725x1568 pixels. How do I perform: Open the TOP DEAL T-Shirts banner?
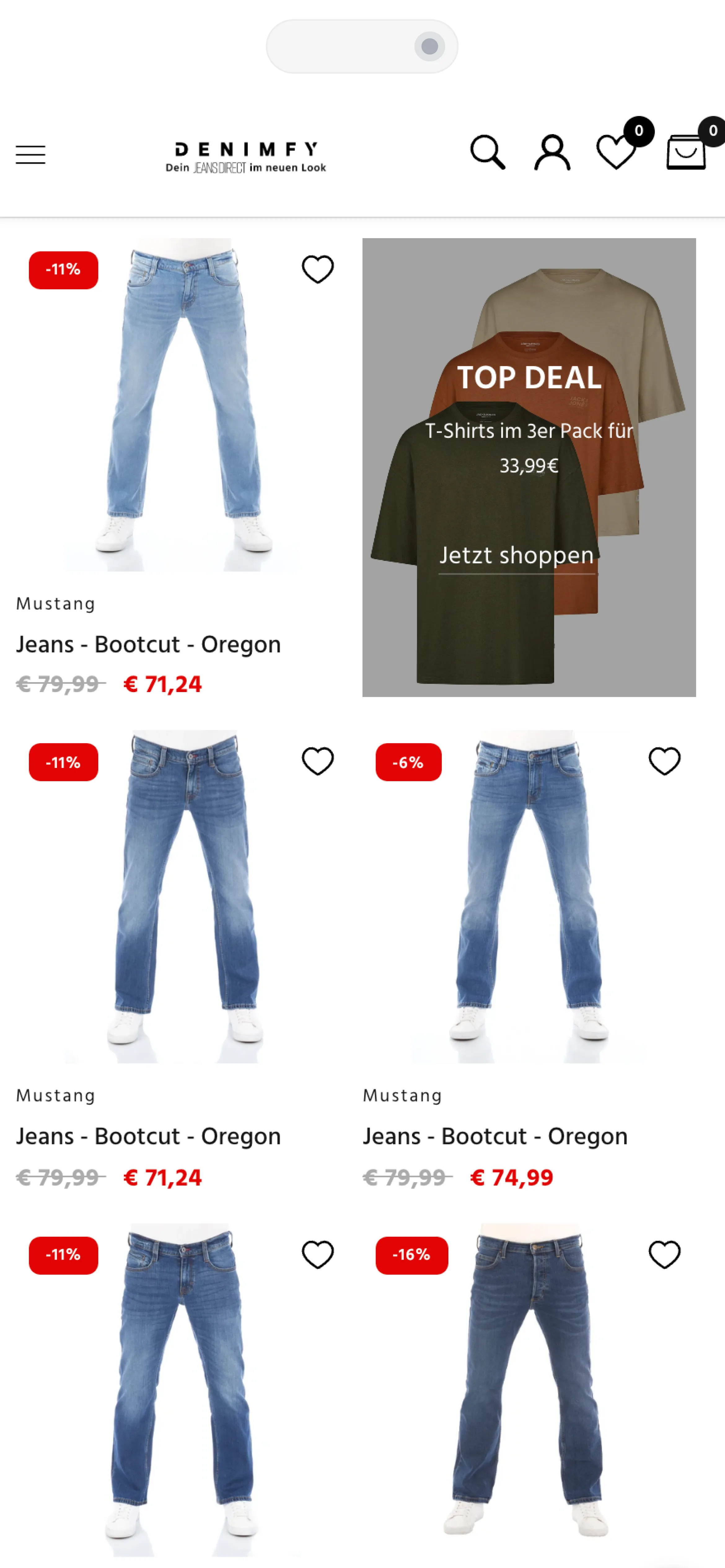coord(529,467)
